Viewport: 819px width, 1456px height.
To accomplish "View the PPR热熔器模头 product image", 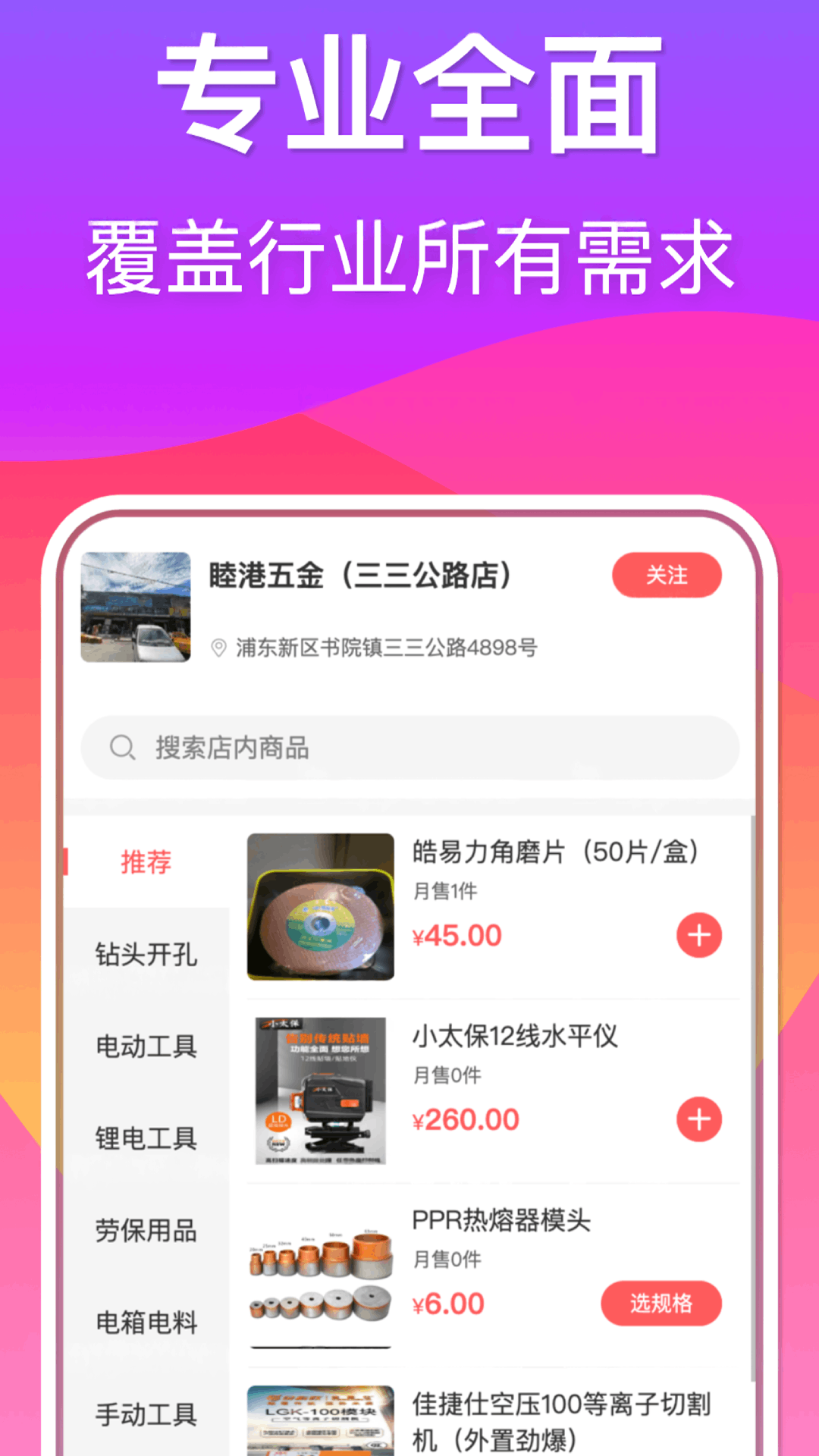I will tap(320, 1274).
